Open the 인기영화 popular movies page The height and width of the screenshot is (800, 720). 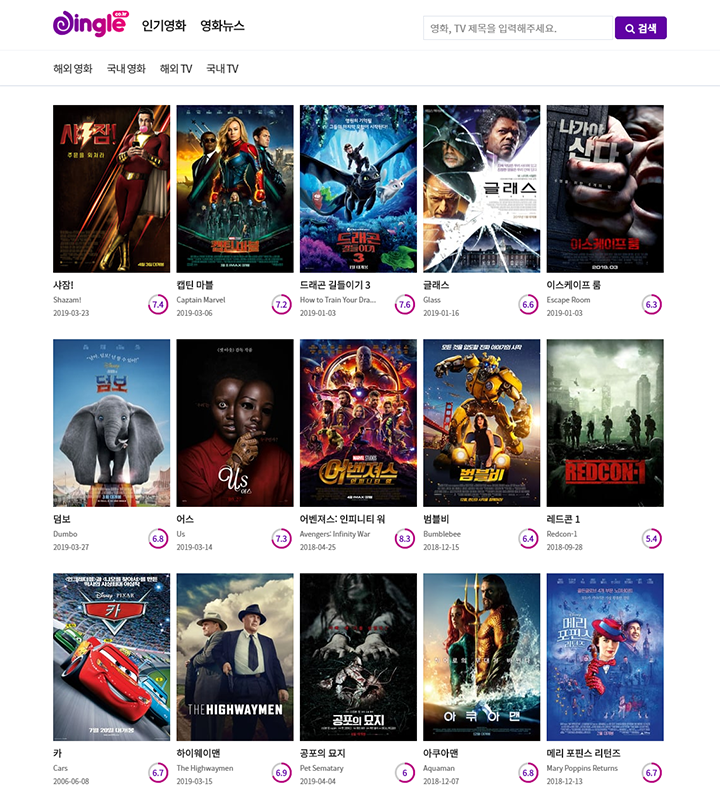pos(164,26)
